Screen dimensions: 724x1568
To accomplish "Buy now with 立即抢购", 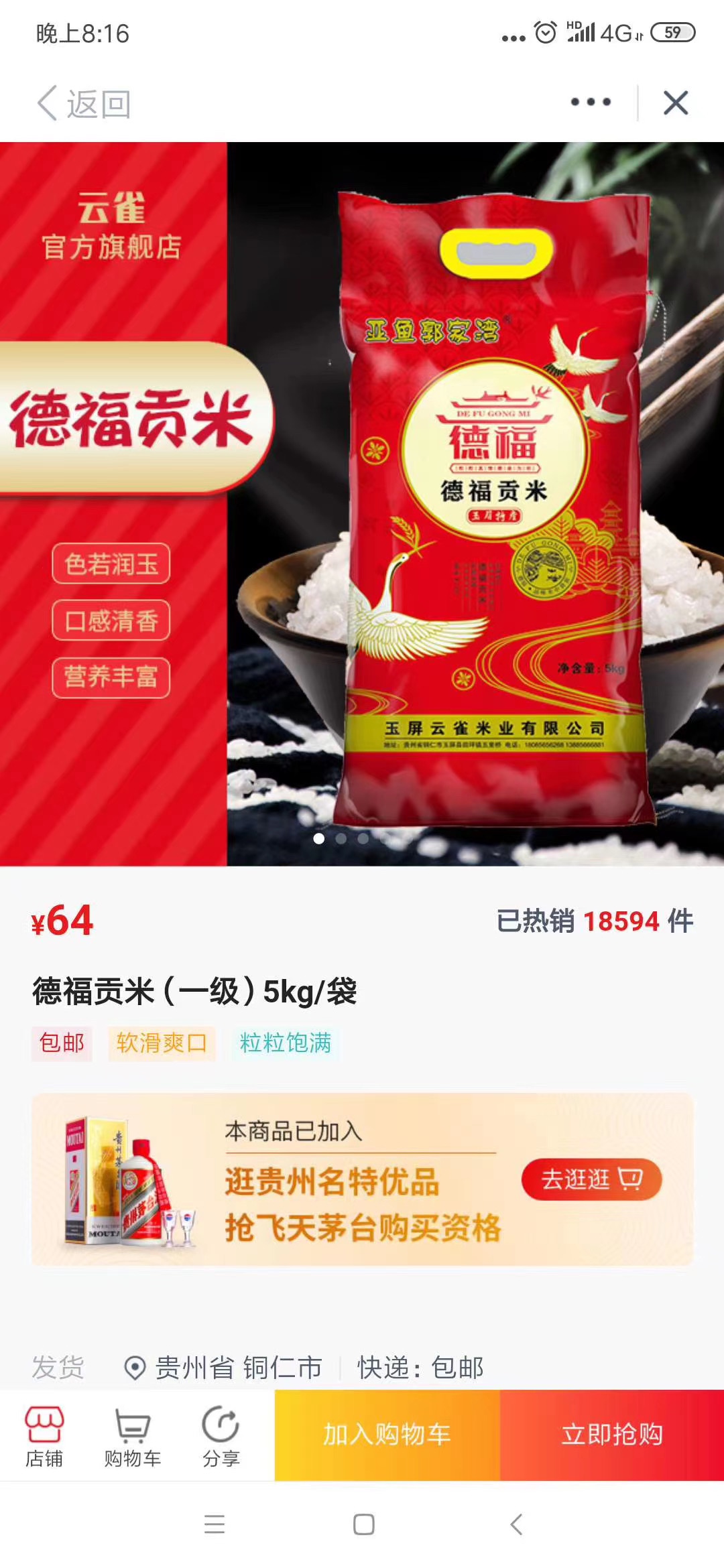I will point(612,1435).
